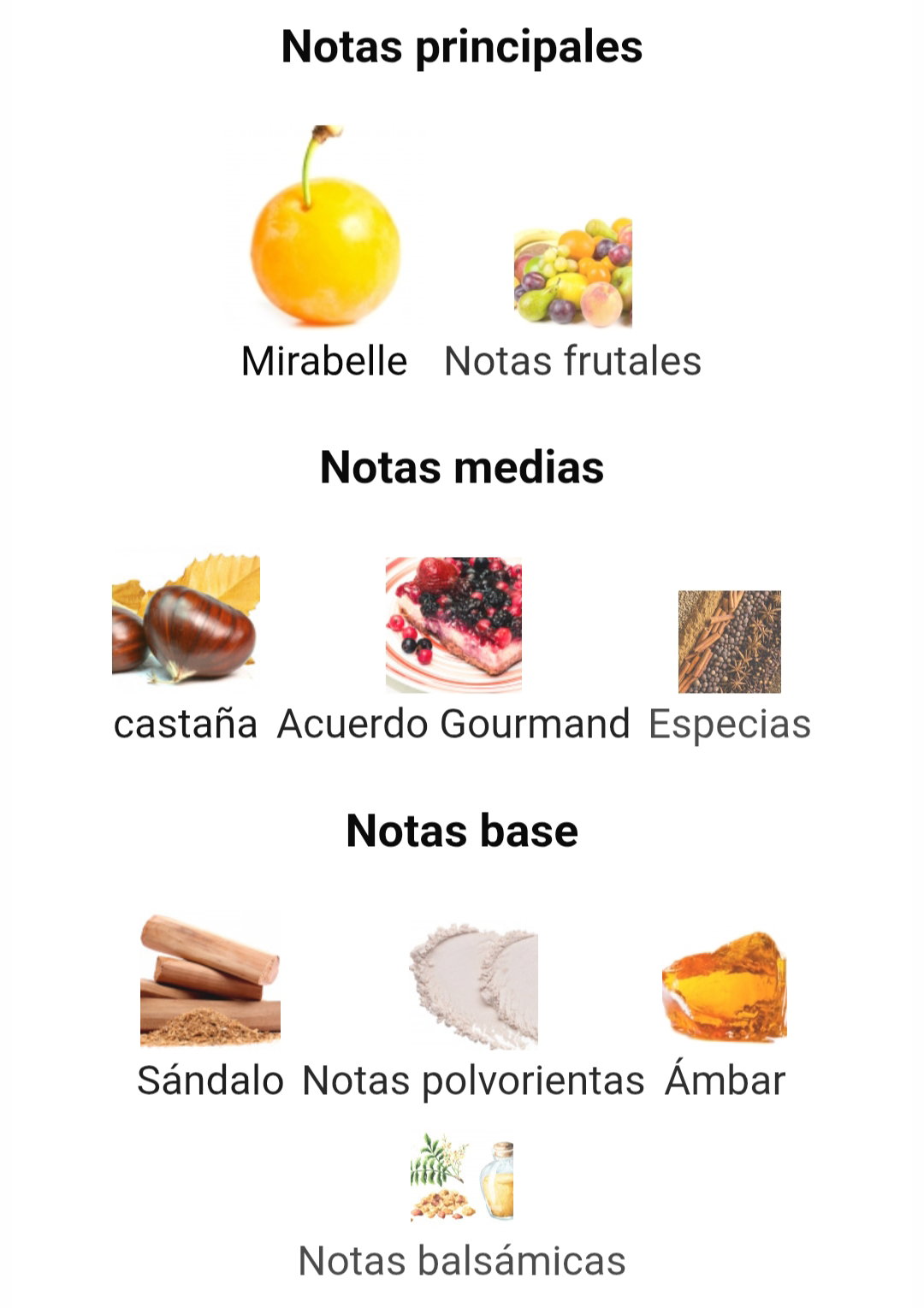Tap the Especias note

(x=729, y=642)
